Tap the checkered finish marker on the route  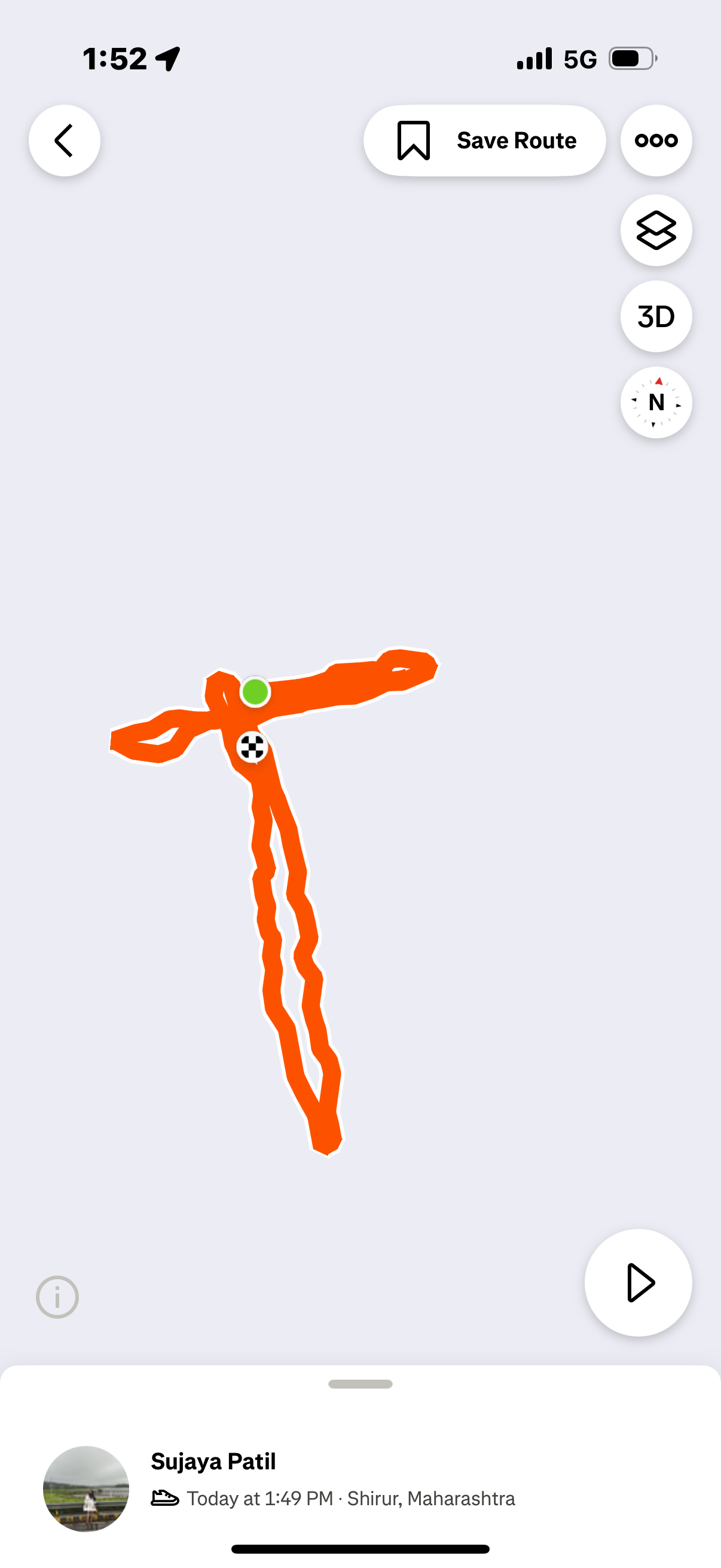252,747
